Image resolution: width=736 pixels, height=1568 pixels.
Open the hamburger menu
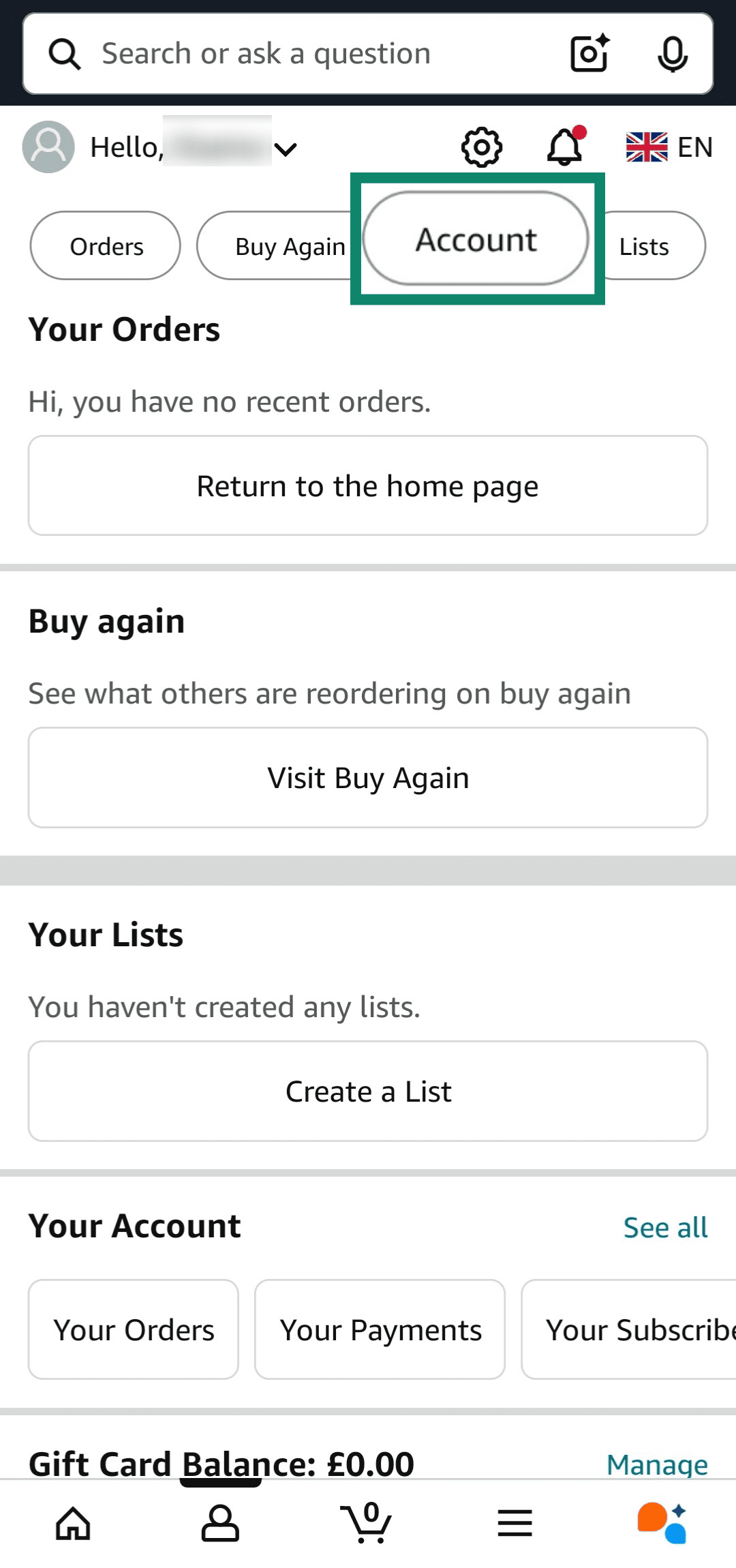(x=515, y=1524)
